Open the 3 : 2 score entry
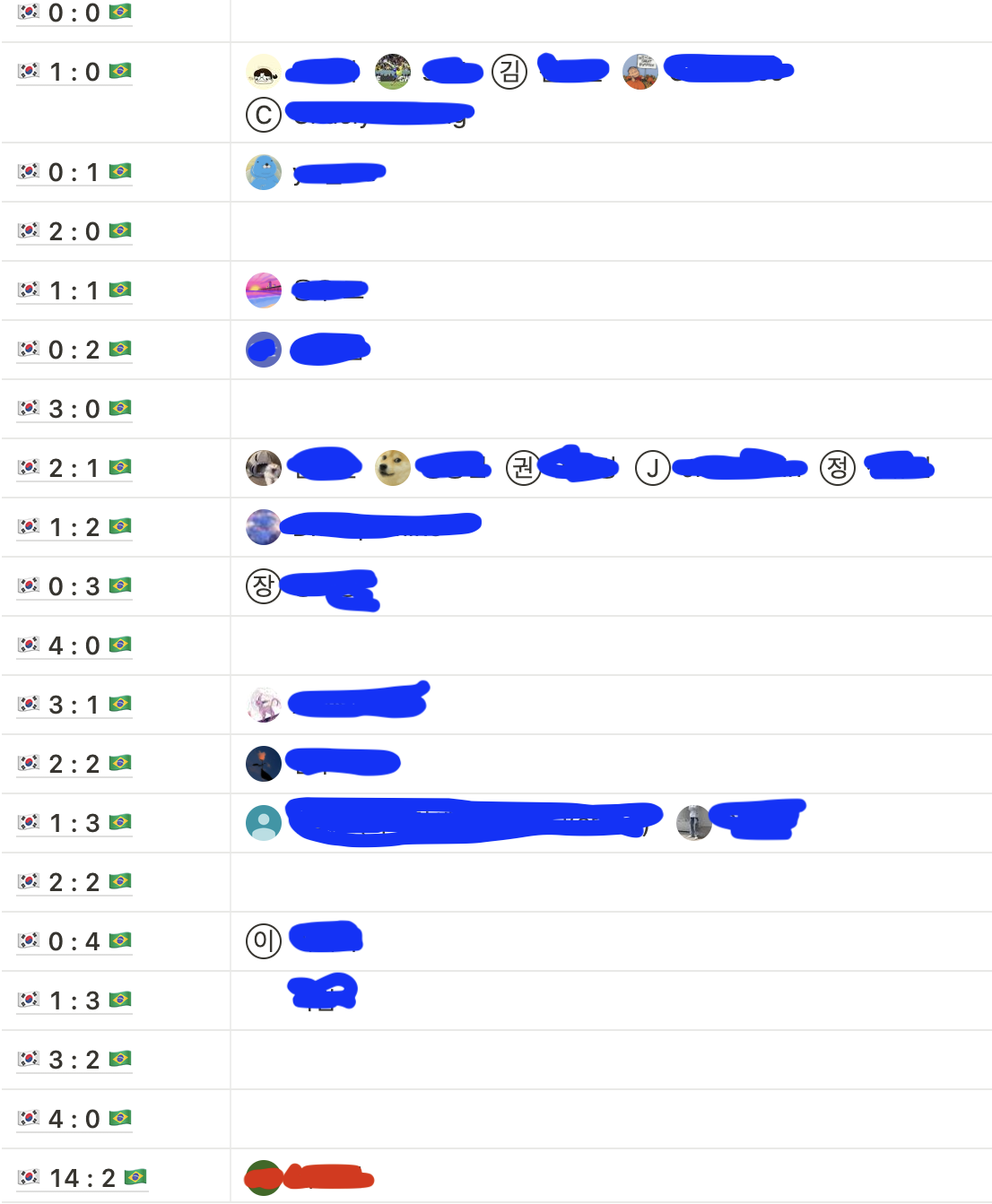The width and height of the screenshot is (992, 1204). pos(74,1060)
